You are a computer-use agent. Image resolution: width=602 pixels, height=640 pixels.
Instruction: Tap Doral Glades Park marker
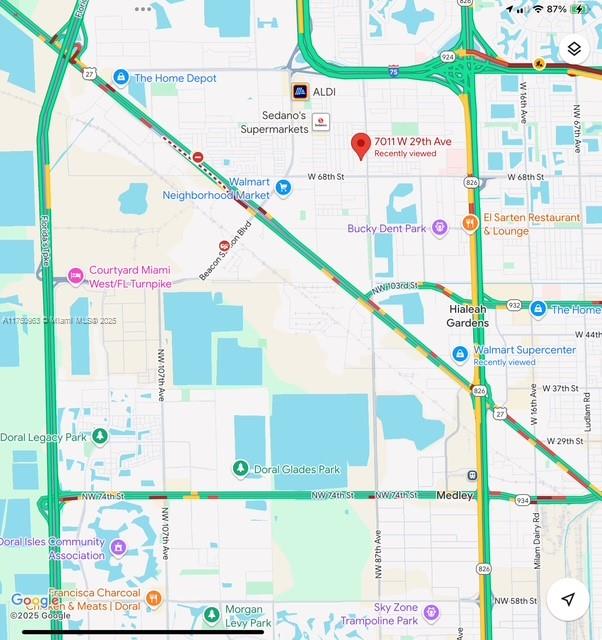pos(240,469)
